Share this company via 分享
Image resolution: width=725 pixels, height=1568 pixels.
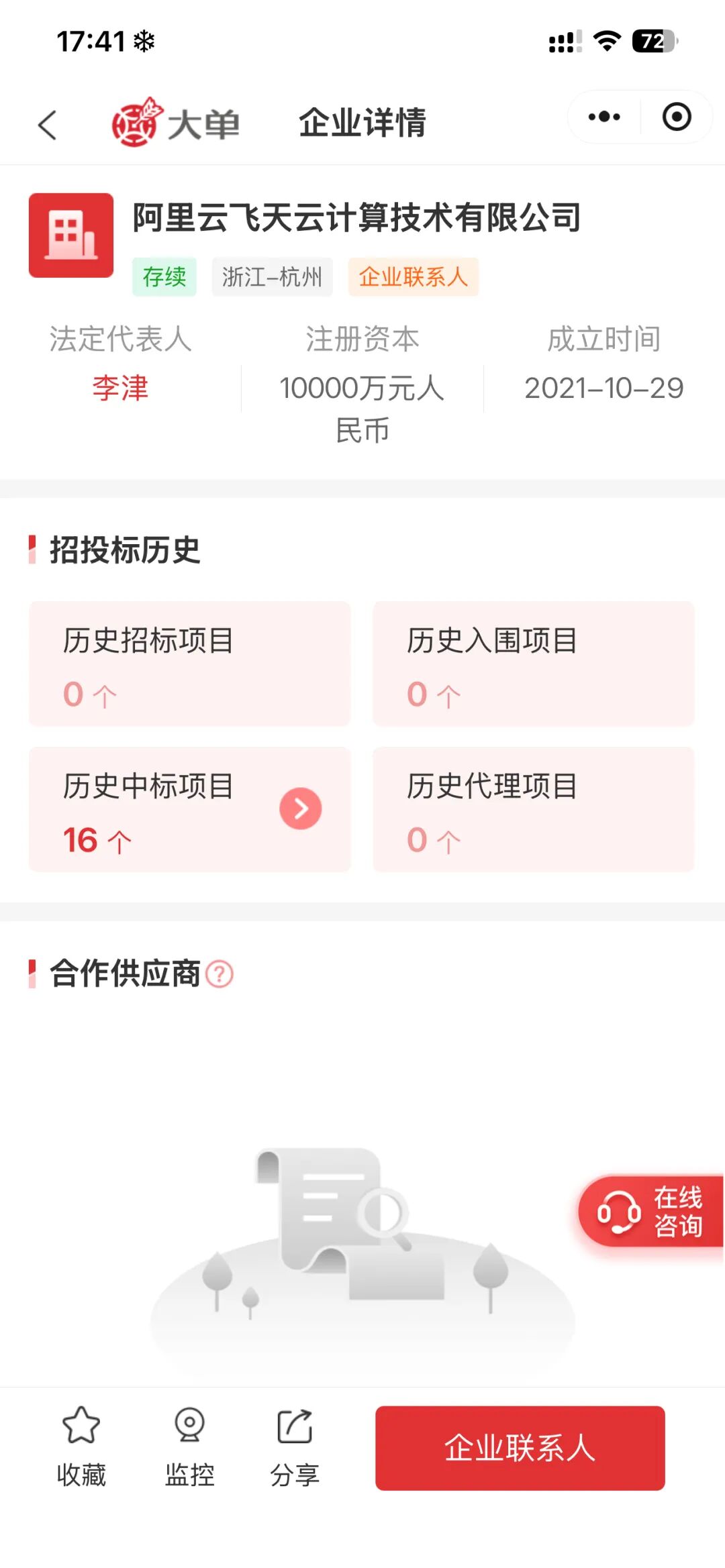click(x=295, y=1447)
